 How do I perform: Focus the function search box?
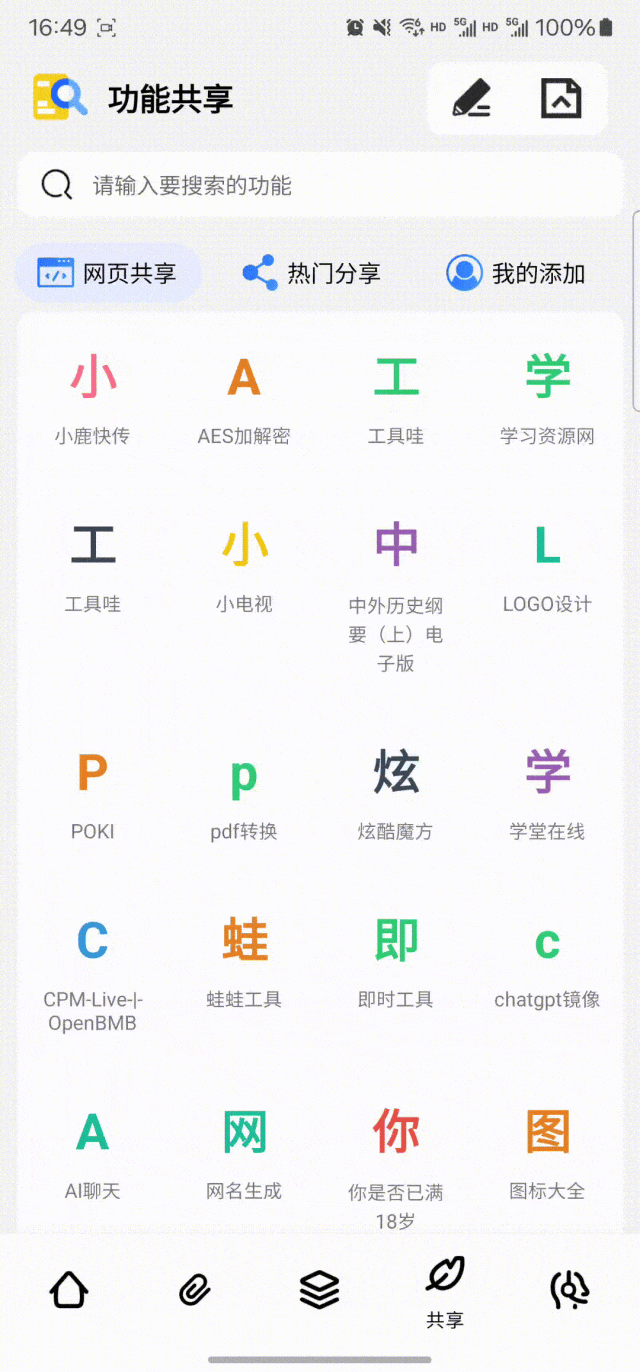[x=320, y=185]
